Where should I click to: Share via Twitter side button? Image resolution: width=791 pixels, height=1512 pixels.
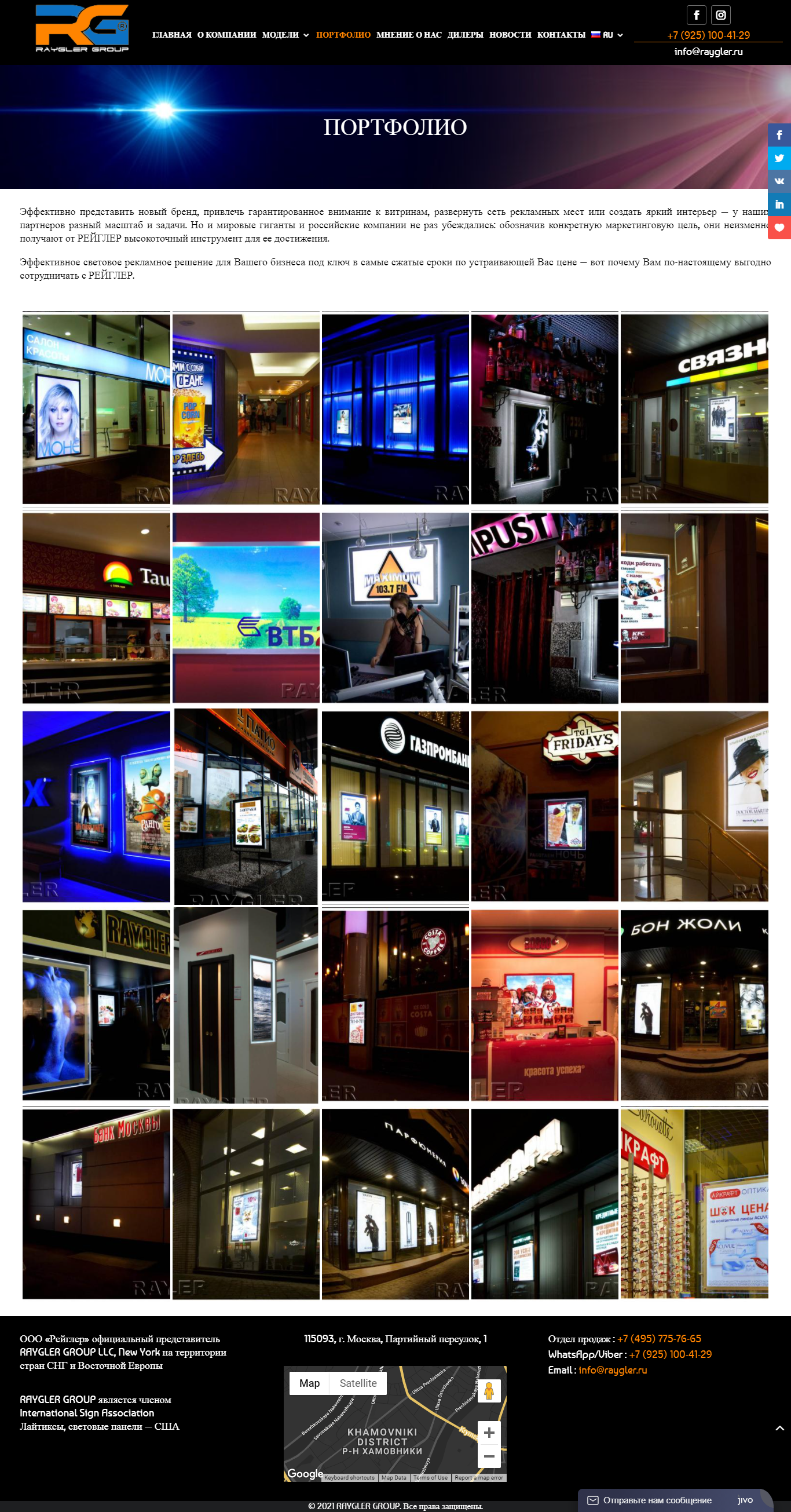779,158
